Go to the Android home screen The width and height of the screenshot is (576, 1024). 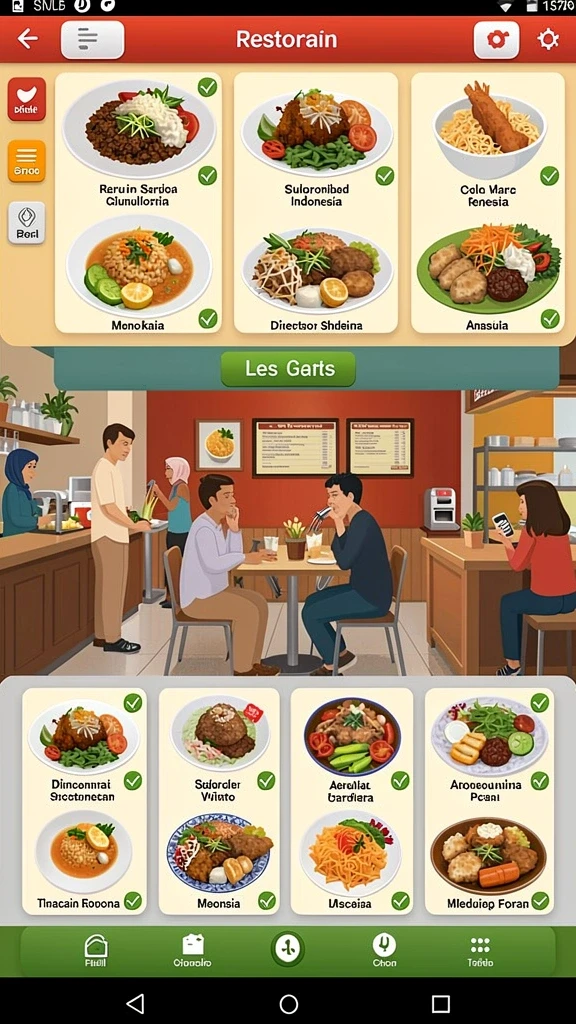click(288, 1004)
